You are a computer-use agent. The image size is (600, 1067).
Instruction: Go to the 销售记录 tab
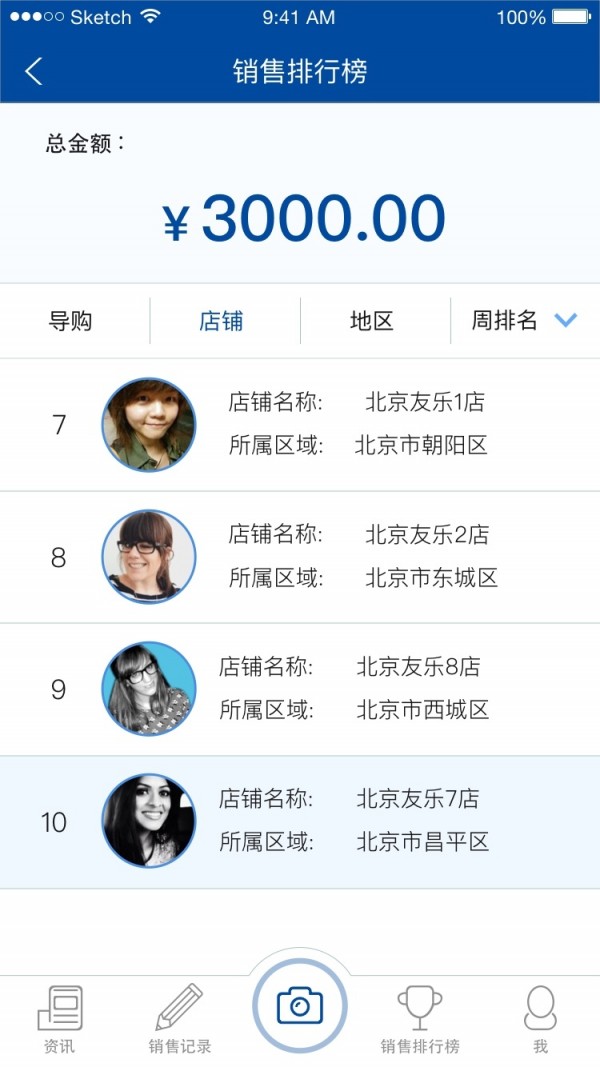(180, 1019)
